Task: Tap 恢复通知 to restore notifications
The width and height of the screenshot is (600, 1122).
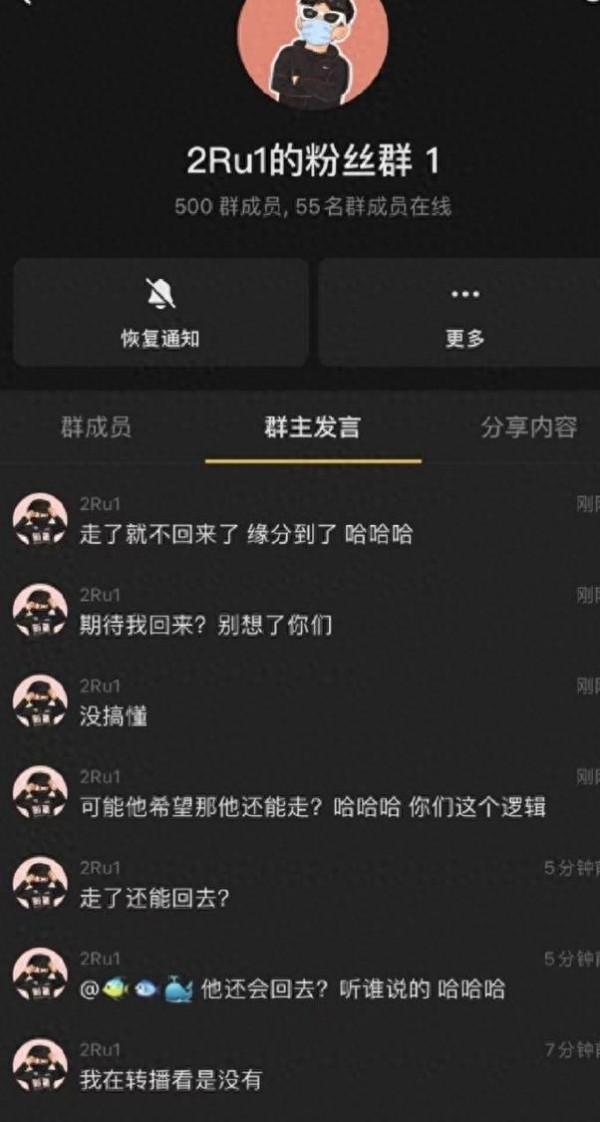Action: pyautogui.click(x=161, y=312)
